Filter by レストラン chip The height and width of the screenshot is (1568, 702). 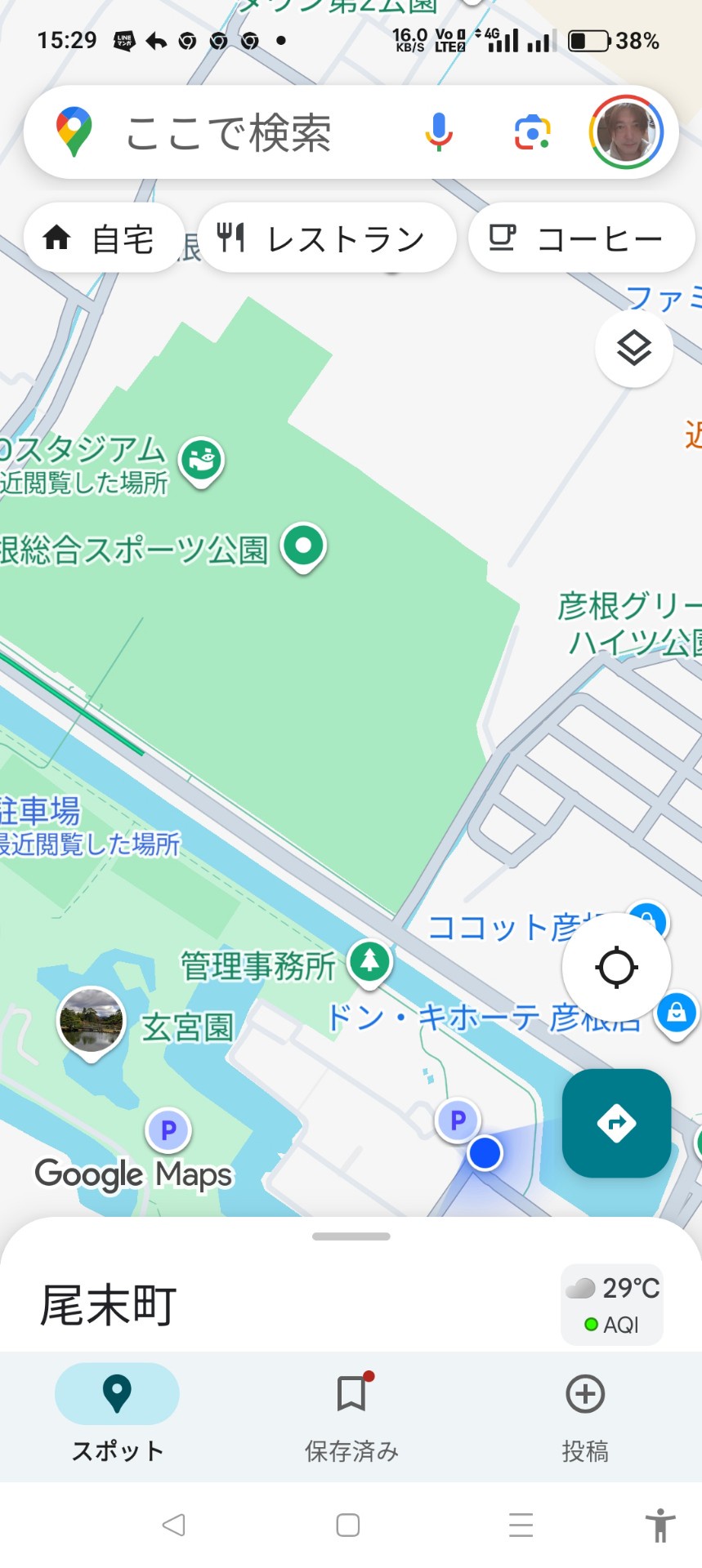pyautogui.click(x=325, y=238)
